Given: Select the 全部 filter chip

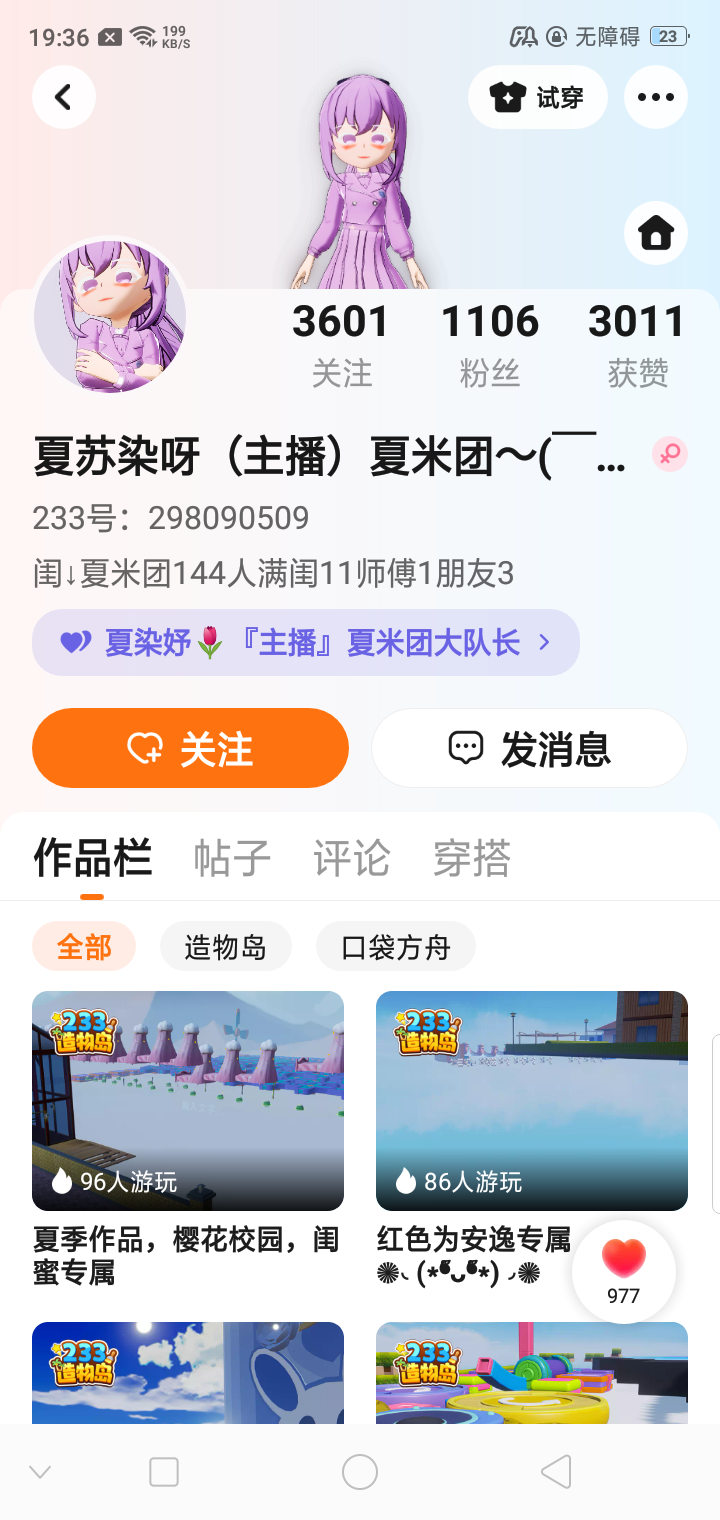Looking at the screenshot, I should tap(84, 946).
